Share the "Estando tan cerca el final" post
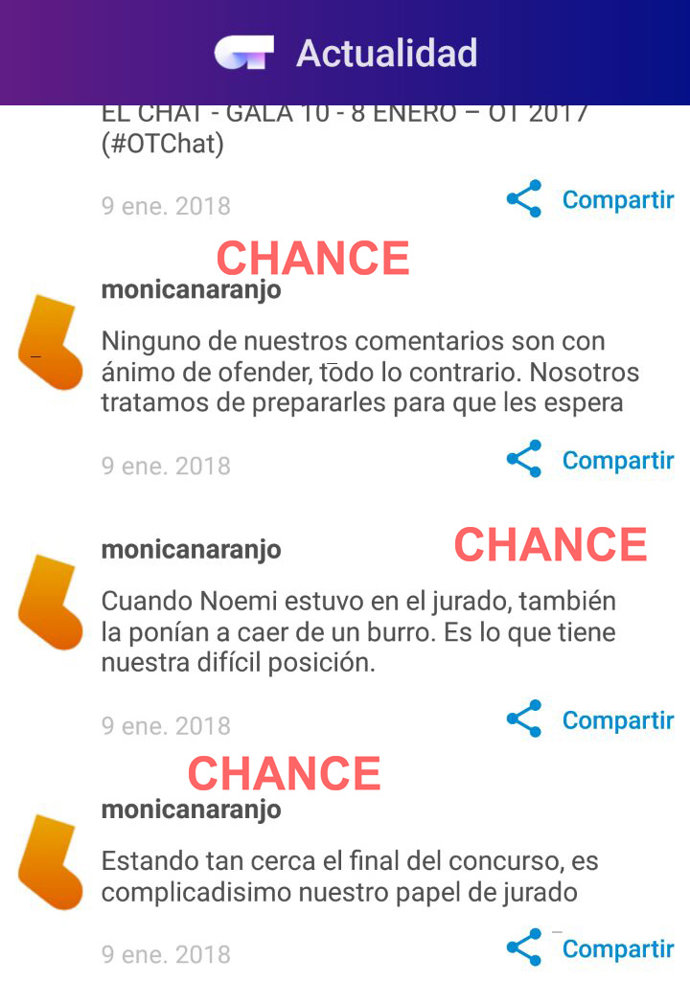The height and width of the screenshot is (1004, 690). click(590, 948)
